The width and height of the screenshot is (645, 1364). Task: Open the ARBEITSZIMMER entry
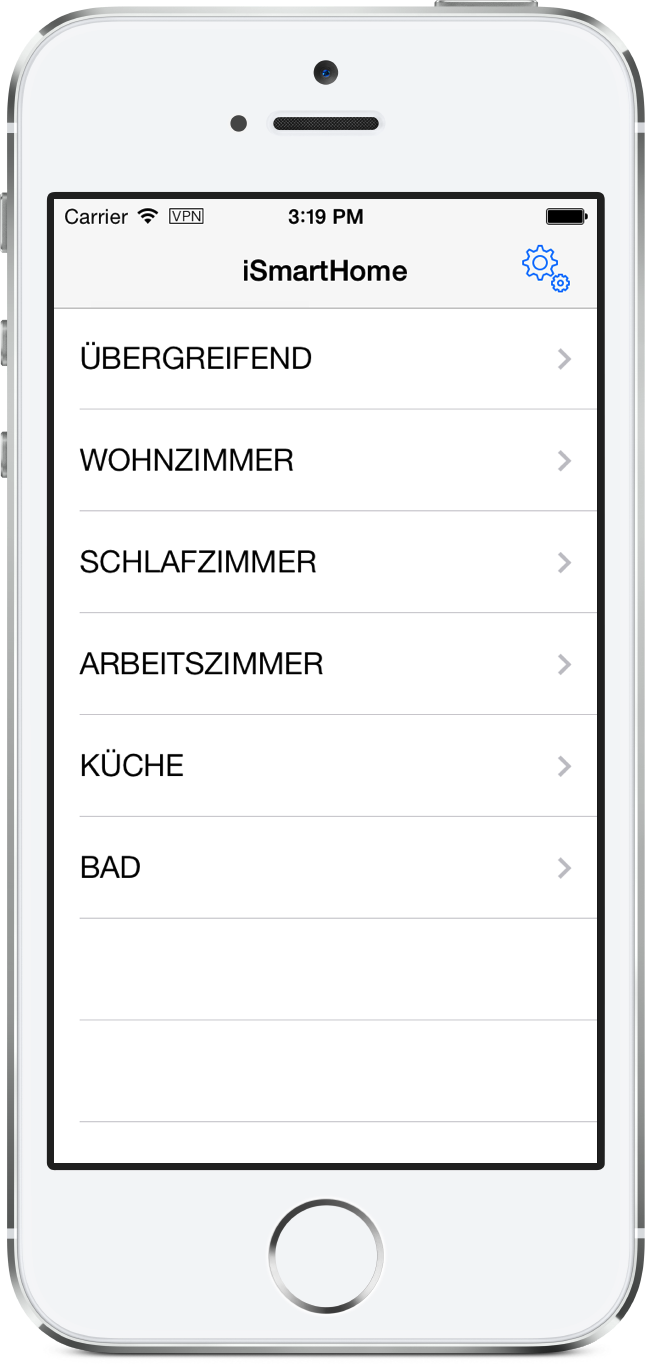point(325,664)
